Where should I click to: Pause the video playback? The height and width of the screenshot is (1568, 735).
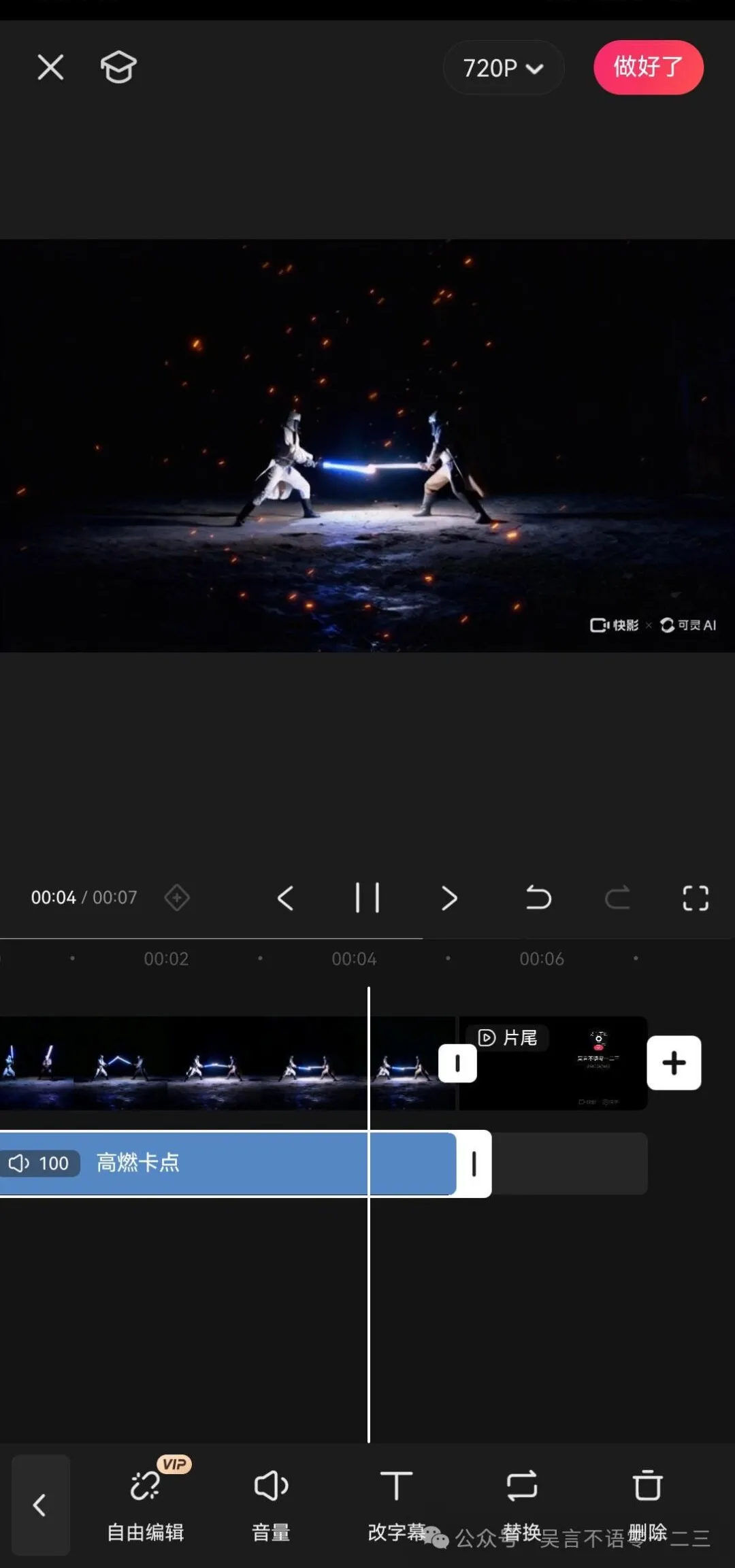[367, 898]
